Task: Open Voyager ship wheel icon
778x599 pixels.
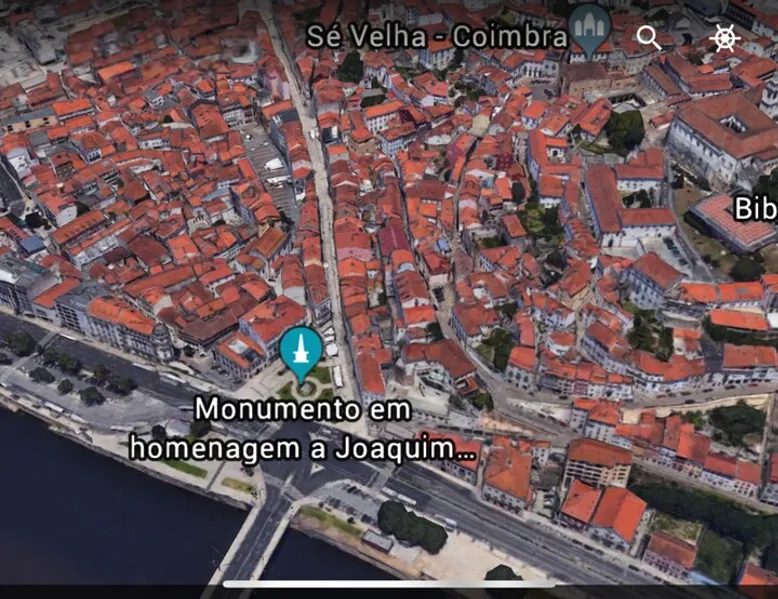Action: pos(725,39)
